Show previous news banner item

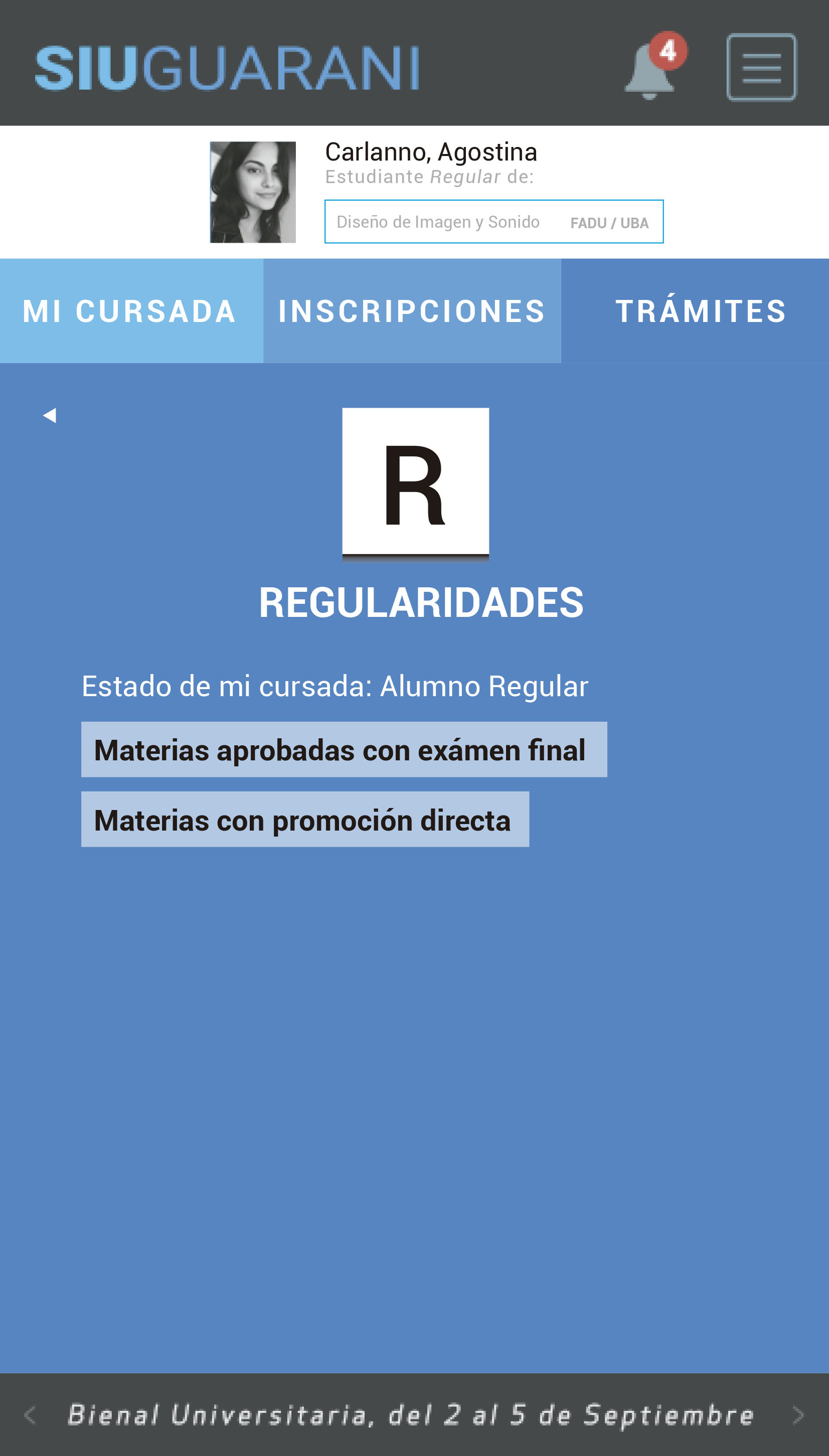point(30,1414)
